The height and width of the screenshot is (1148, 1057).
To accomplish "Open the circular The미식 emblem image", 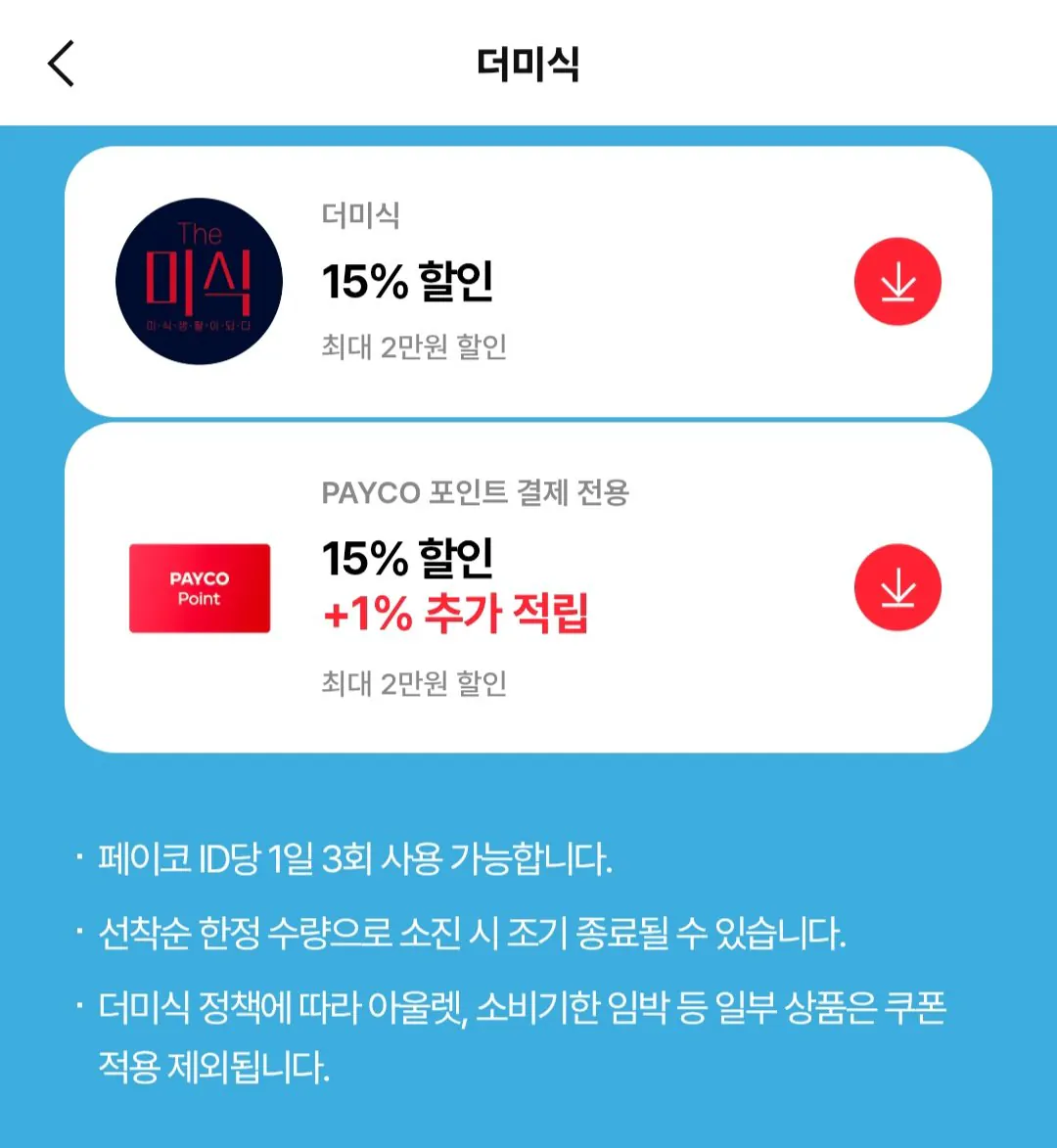I will pos(200,281).
